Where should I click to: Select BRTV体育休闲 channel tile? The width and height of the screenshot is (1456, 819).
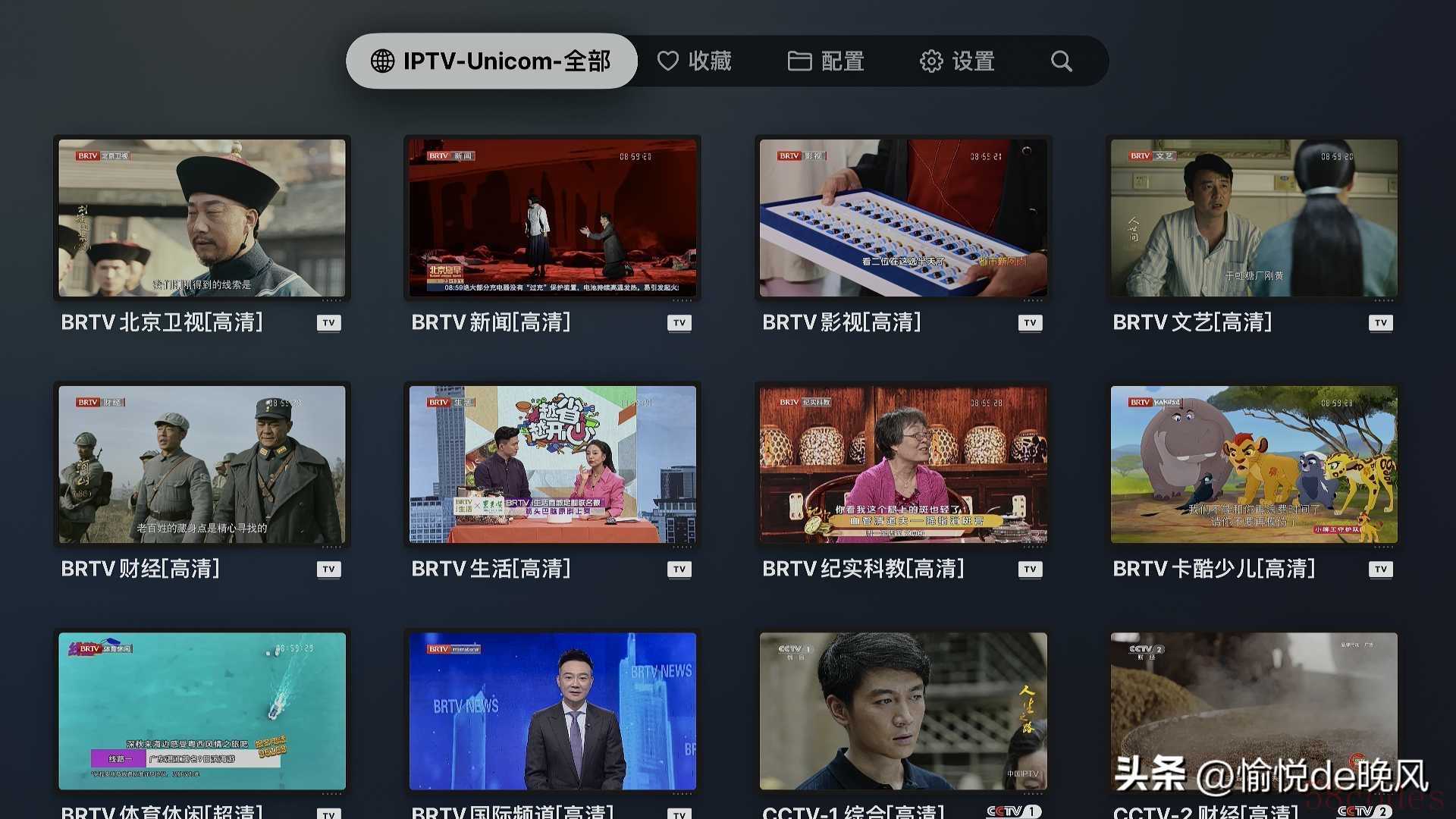202,711
